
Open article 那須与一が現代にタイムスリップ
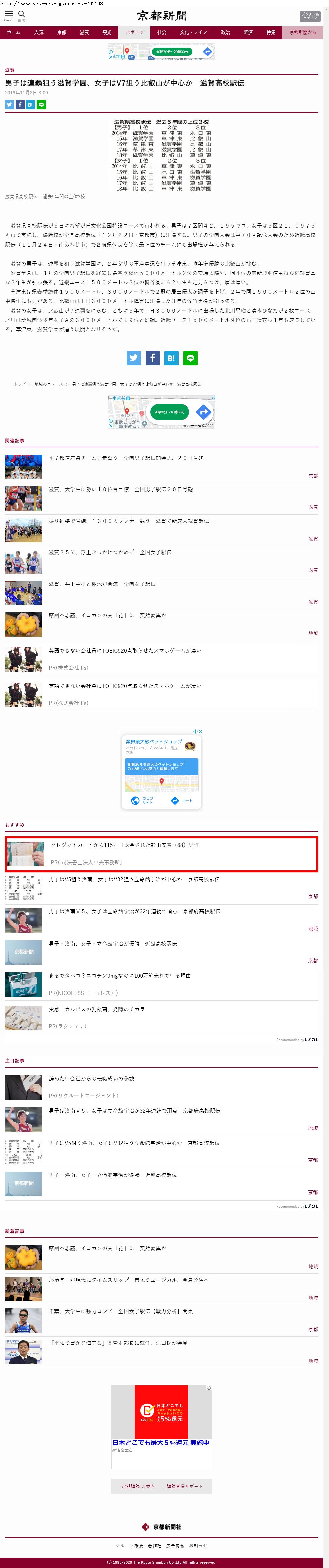(x=128, y=1280)
